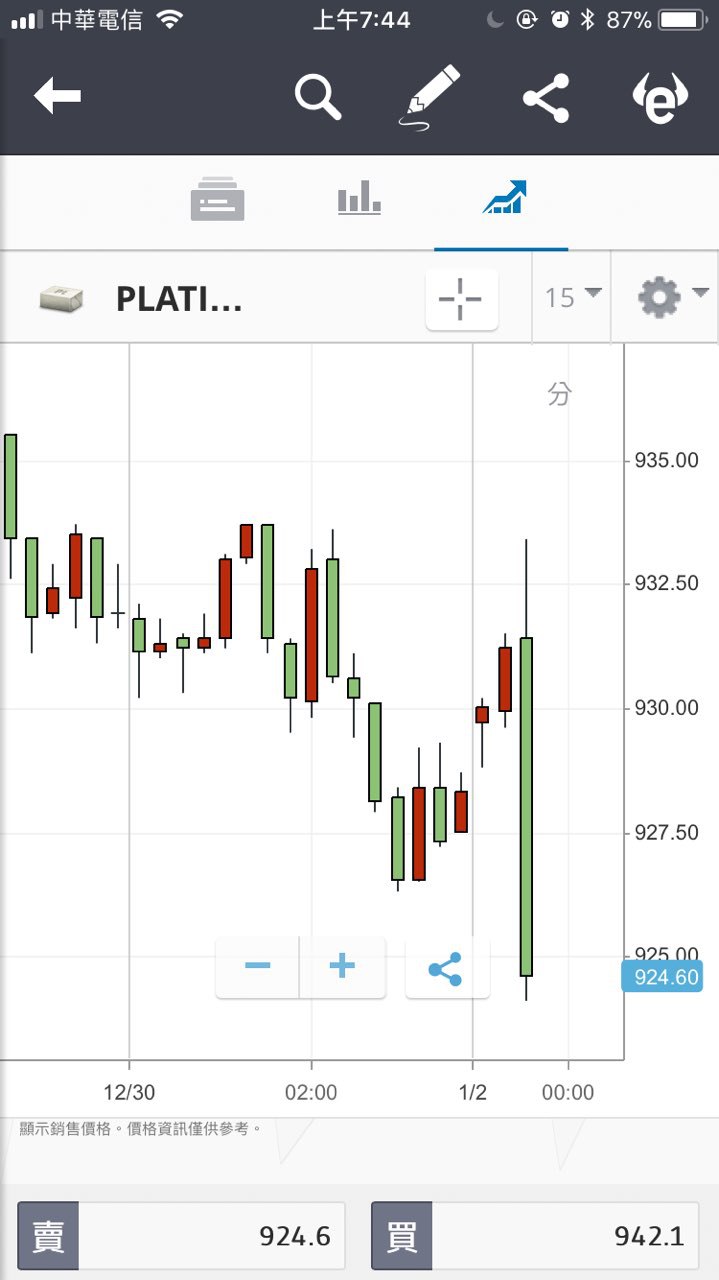Zoom out the chart with minus
The height and width of the screenshot is (1280, 719).
coord(257,966)
